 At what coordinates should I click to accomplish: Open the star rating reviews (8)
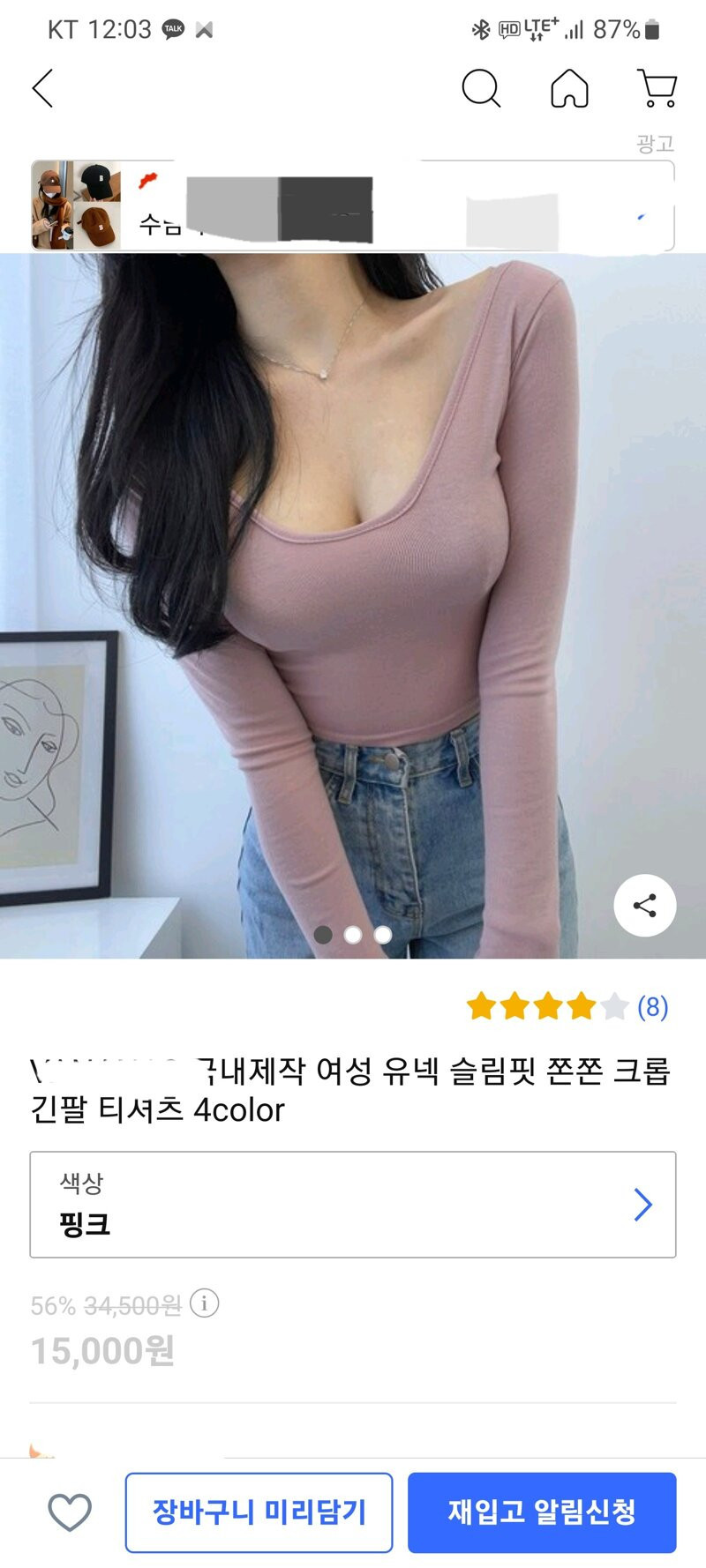(x=567, y=1006)
